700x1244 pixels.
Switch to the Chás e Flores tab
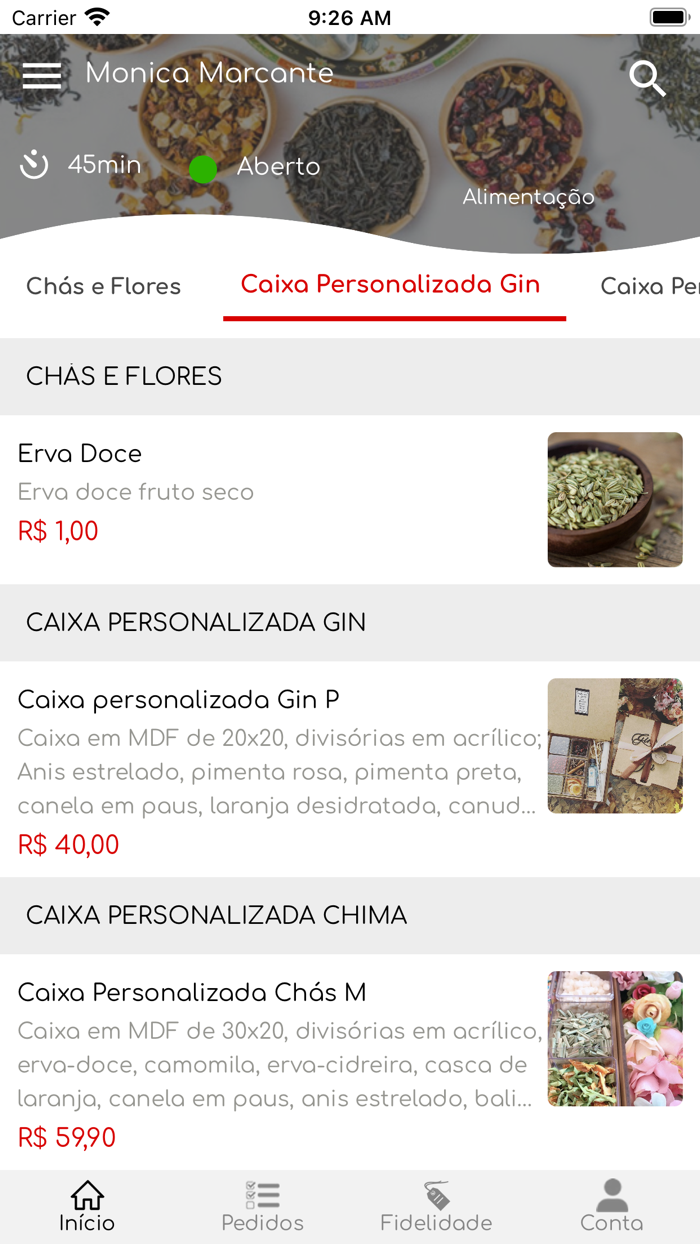click(104, 287)
